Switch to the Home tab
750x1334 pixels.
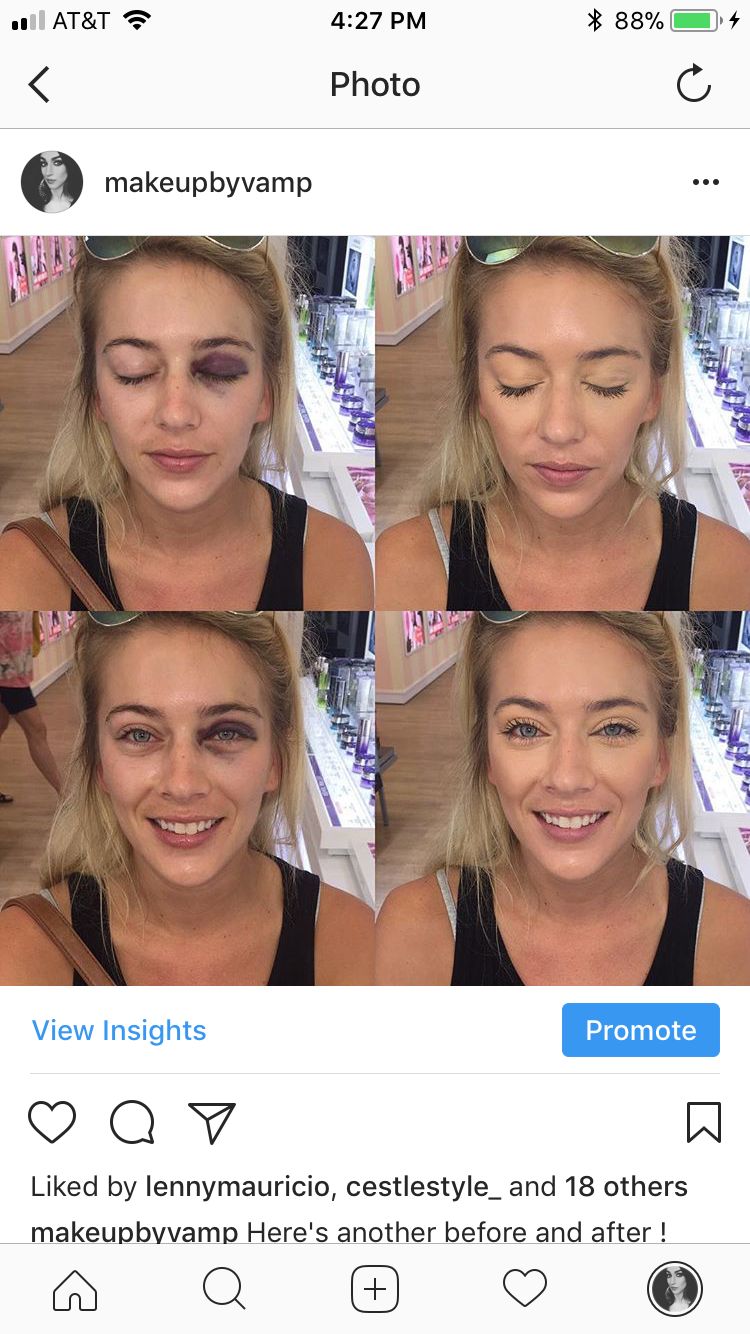coord(75,1289)
